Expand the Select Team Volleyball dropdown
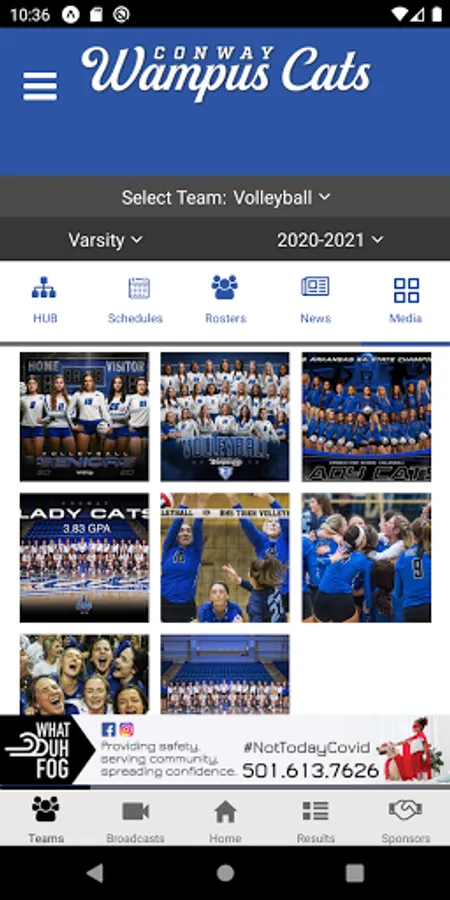 point(225,197)
